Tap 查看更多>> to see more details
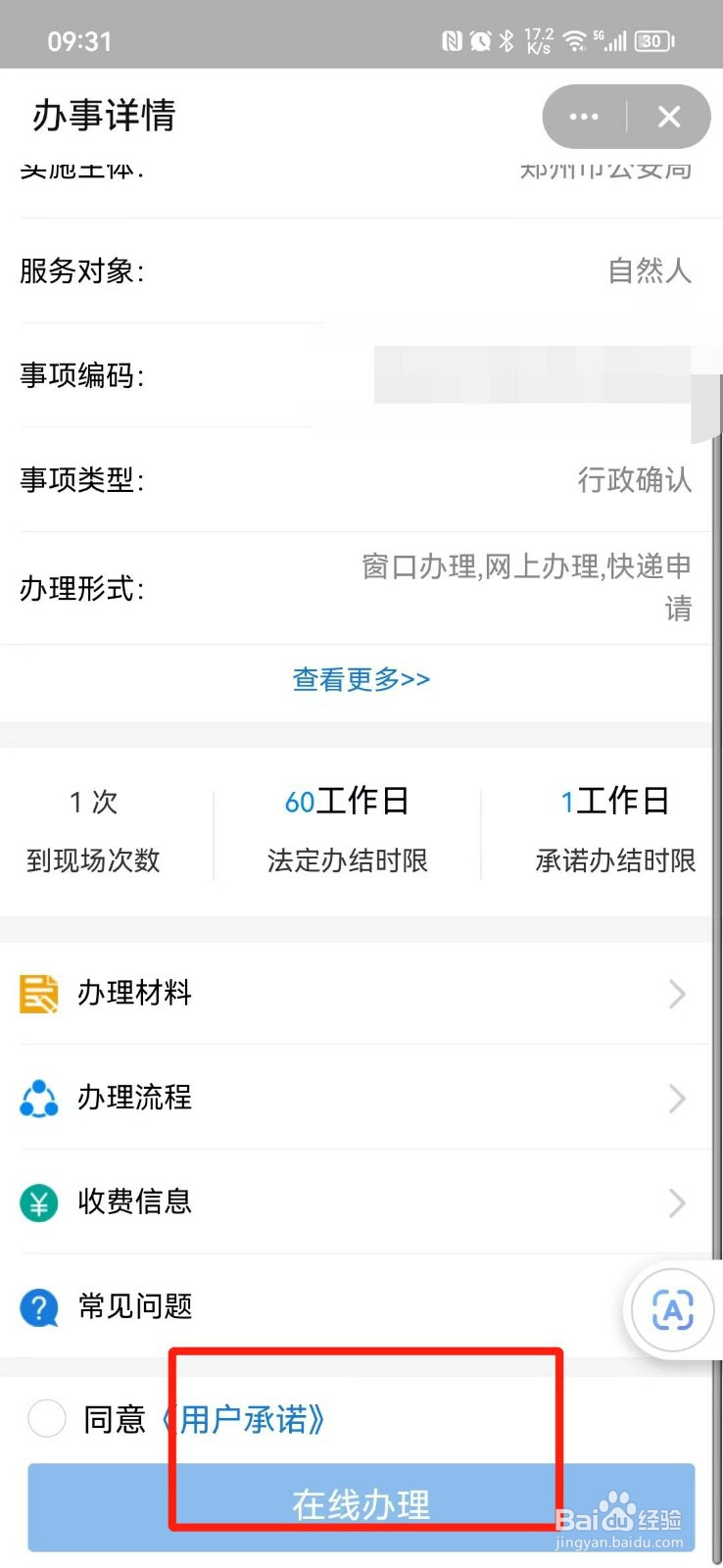 pyautogui.click(x=361, y=679)
